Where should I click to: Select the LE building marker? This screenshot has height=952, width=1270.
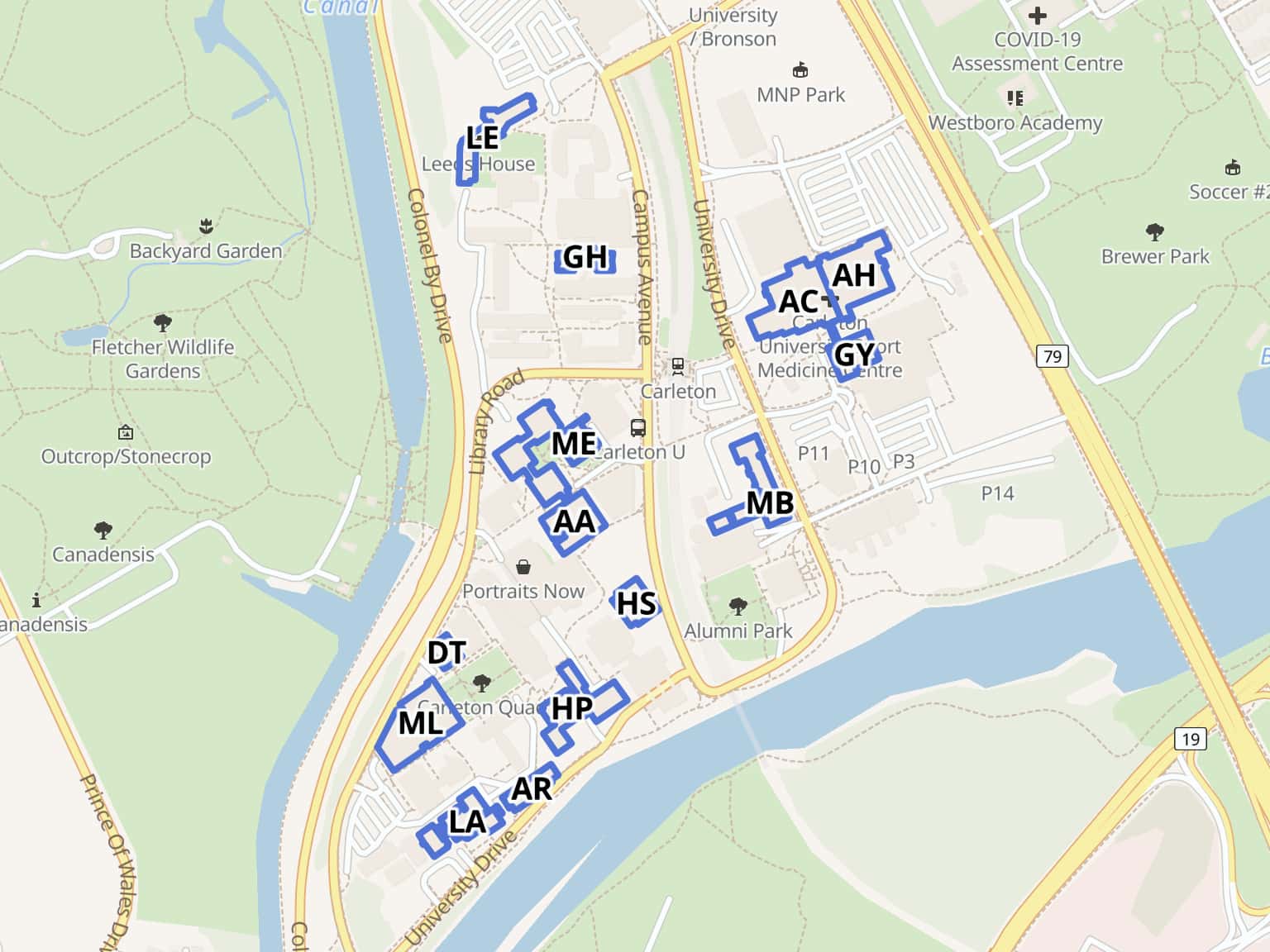point(482,137)
